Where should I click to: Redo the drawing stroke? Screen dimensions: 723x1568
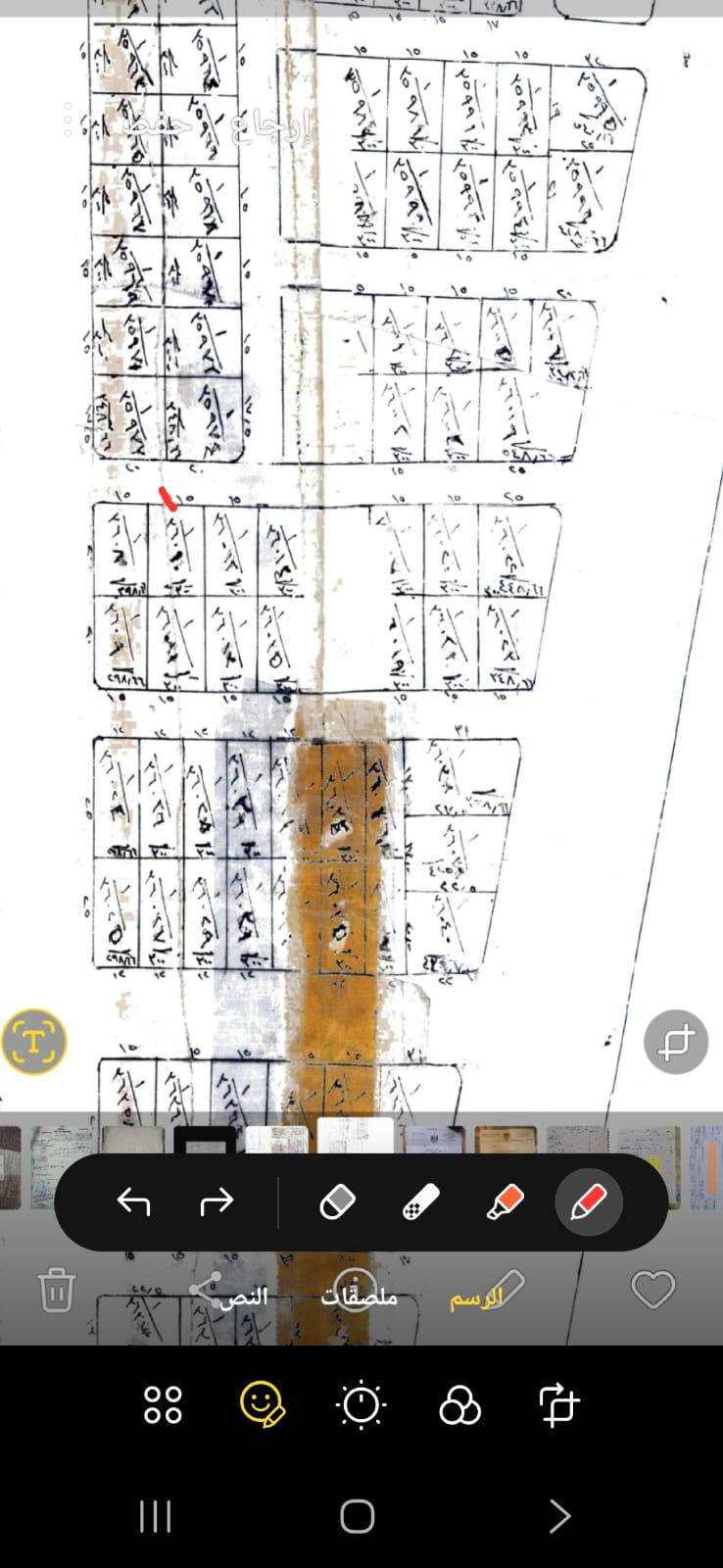(217, 1201)
